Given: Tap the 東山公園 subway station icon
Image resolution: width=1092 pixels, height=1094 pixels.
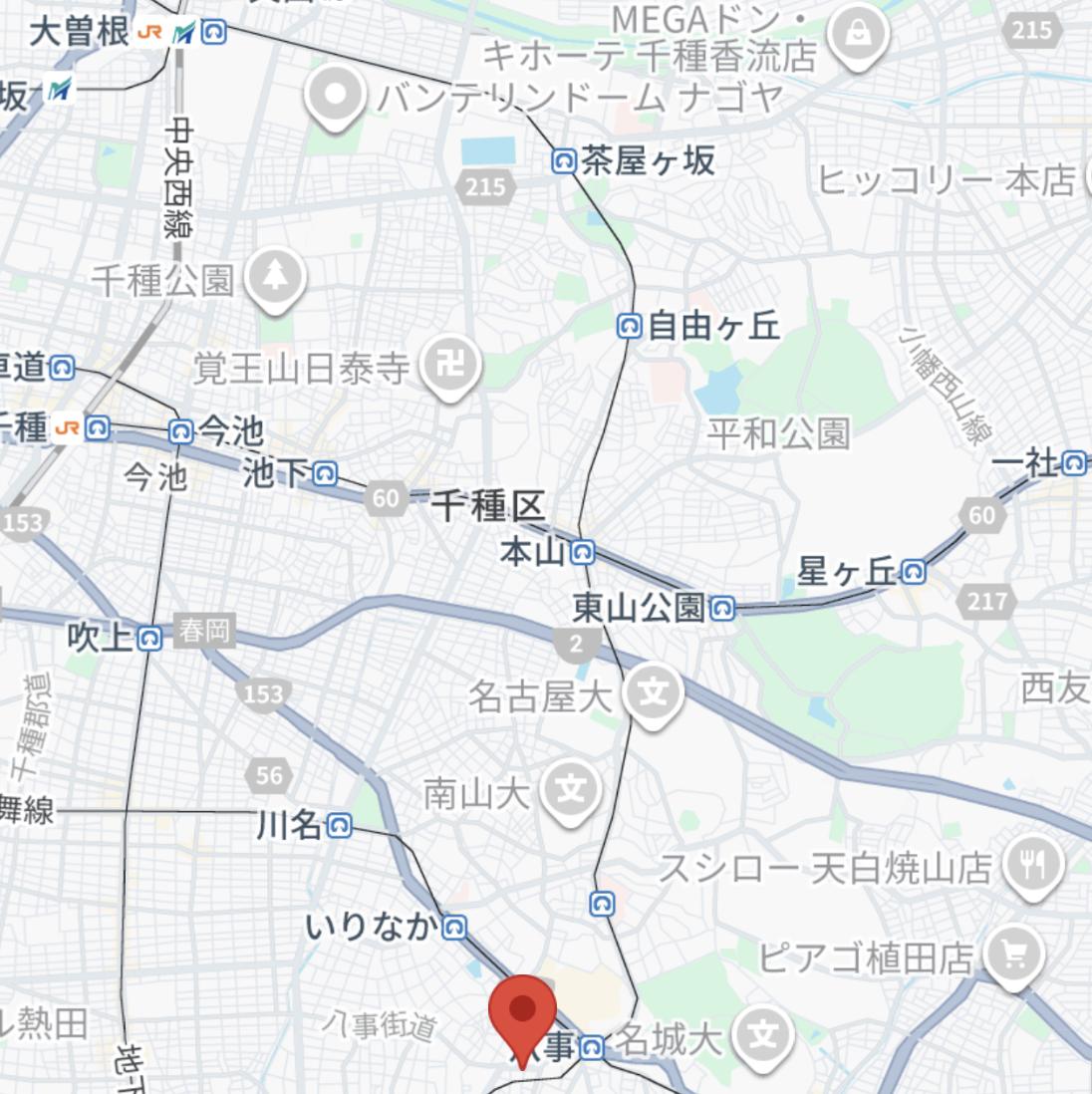Looking at the screenshot, I should [x=723, y=607].
